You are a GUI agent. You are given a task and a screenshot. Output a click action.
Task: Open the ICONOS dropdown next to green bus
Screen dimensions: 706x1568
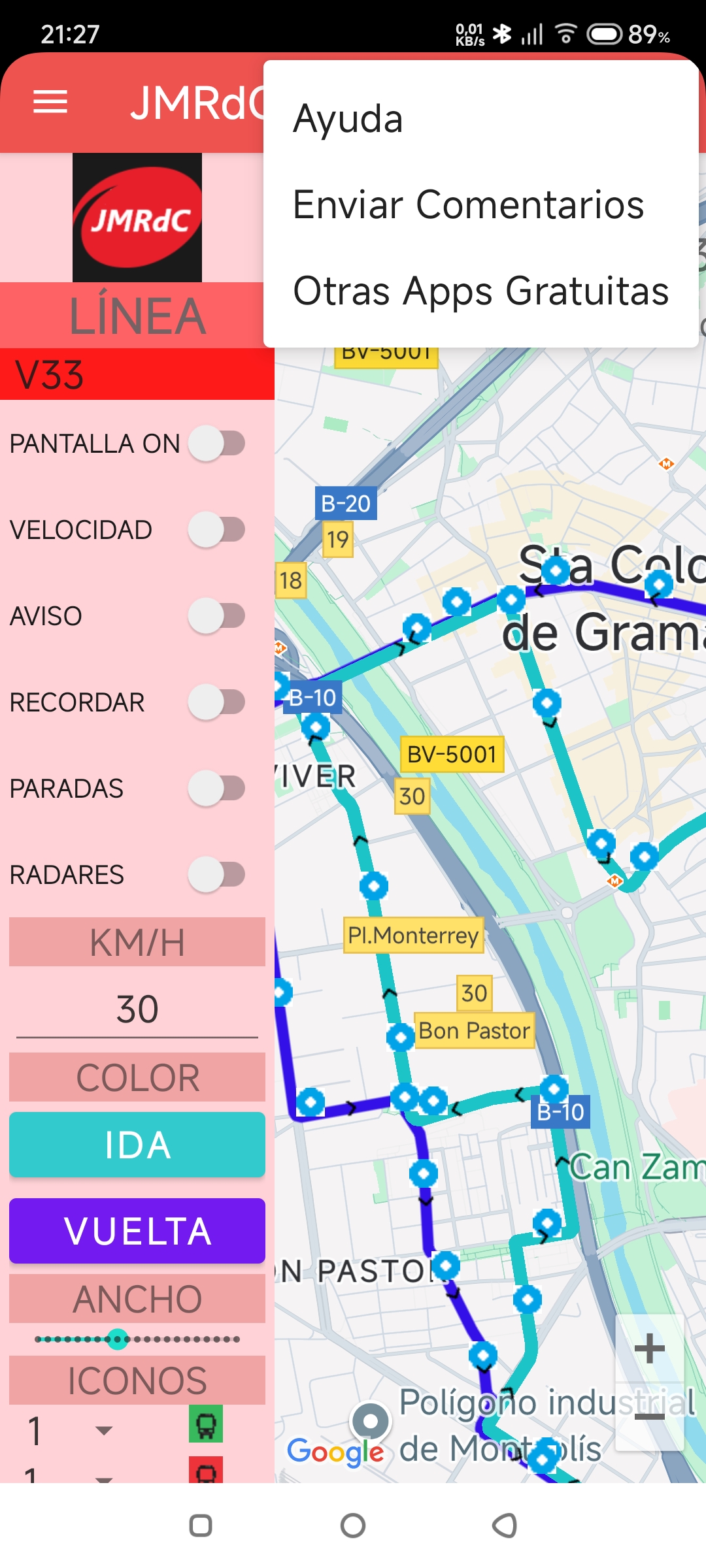point(103,1430)
